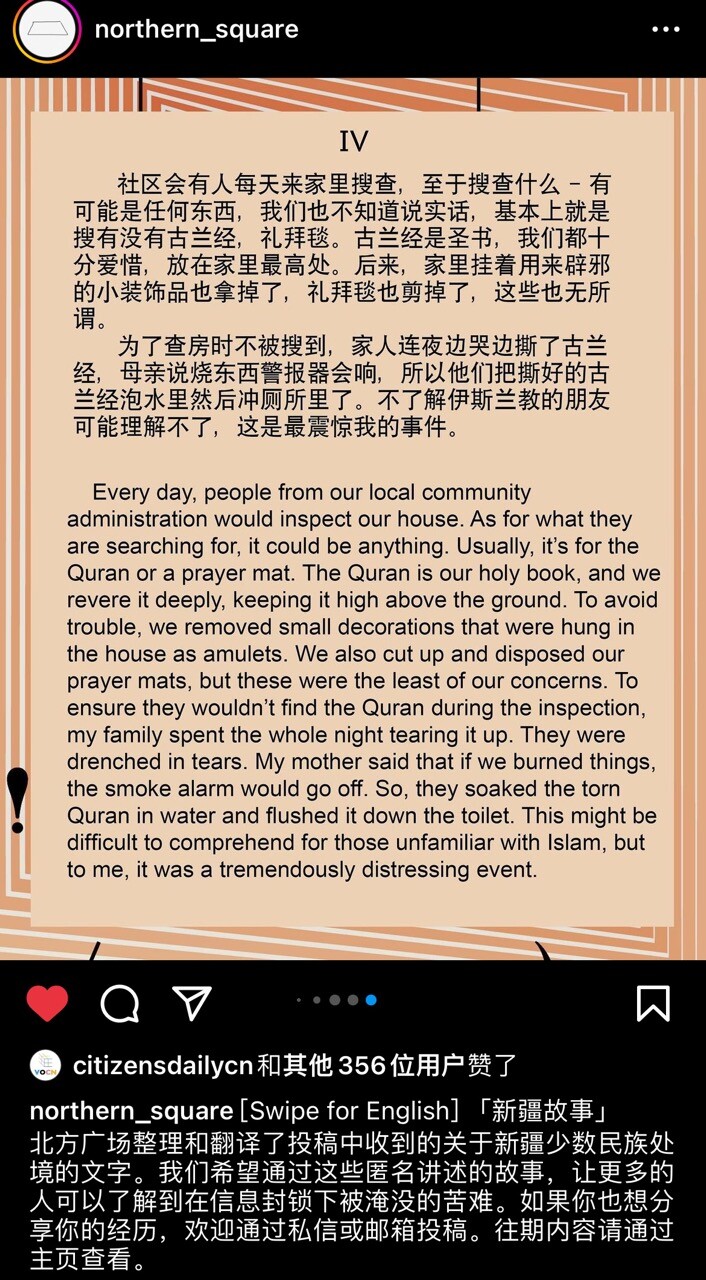View citizensdailycn among the likers
This screenshot has height=1280, width=706.
point(164,1066)
